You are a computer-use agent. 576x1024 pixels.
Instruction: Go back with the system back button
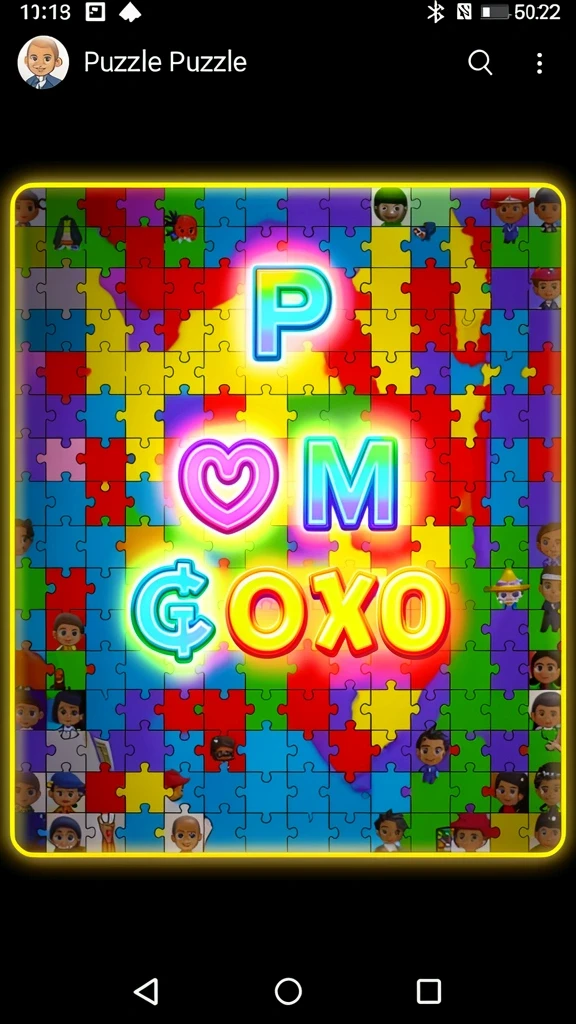tap(146, 991)
